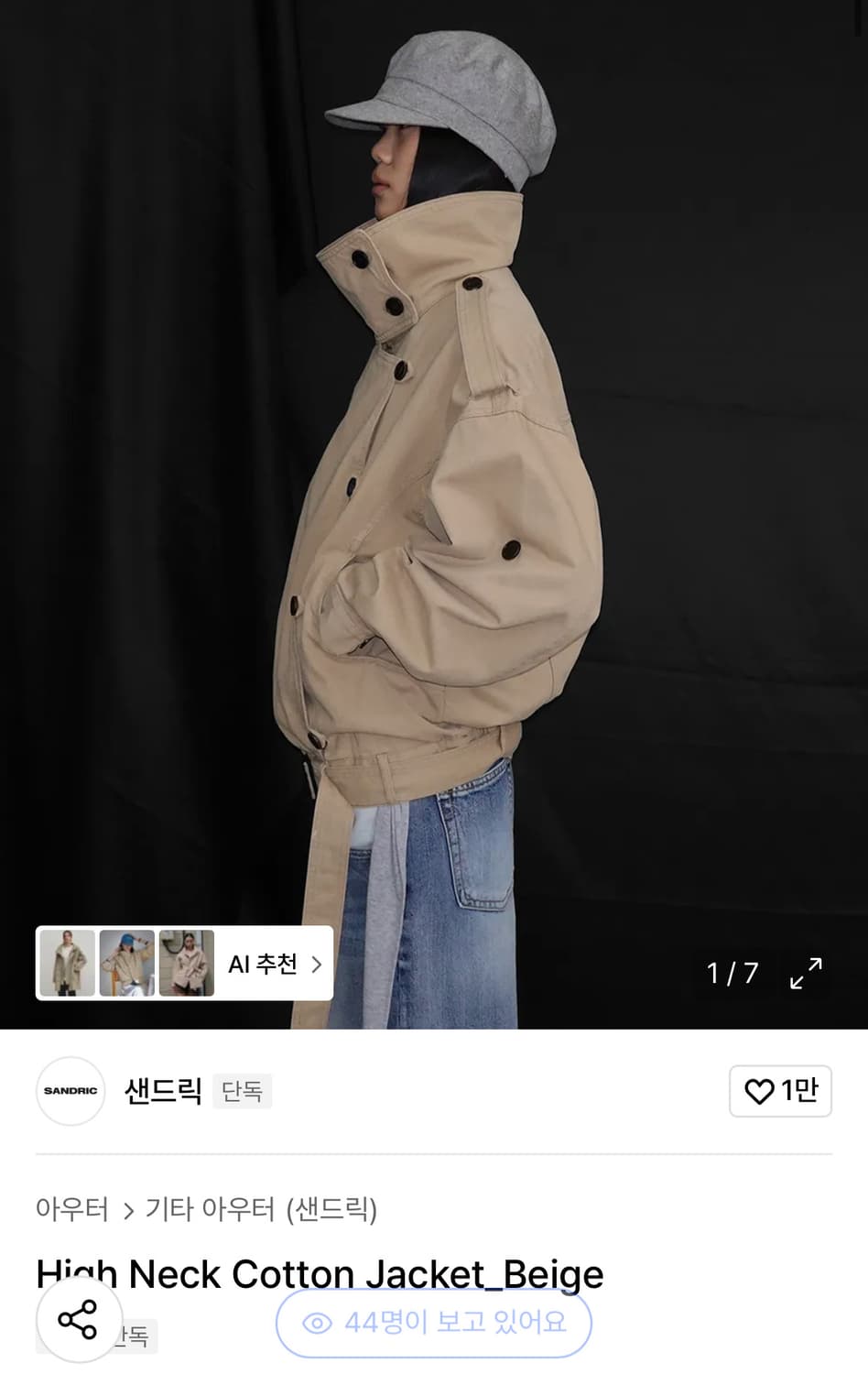The width and height of the screenshot is (868, 1374).
Task: Click the 1 / 7 image counter
Action: pyautogui.click(x=730, y=974)
